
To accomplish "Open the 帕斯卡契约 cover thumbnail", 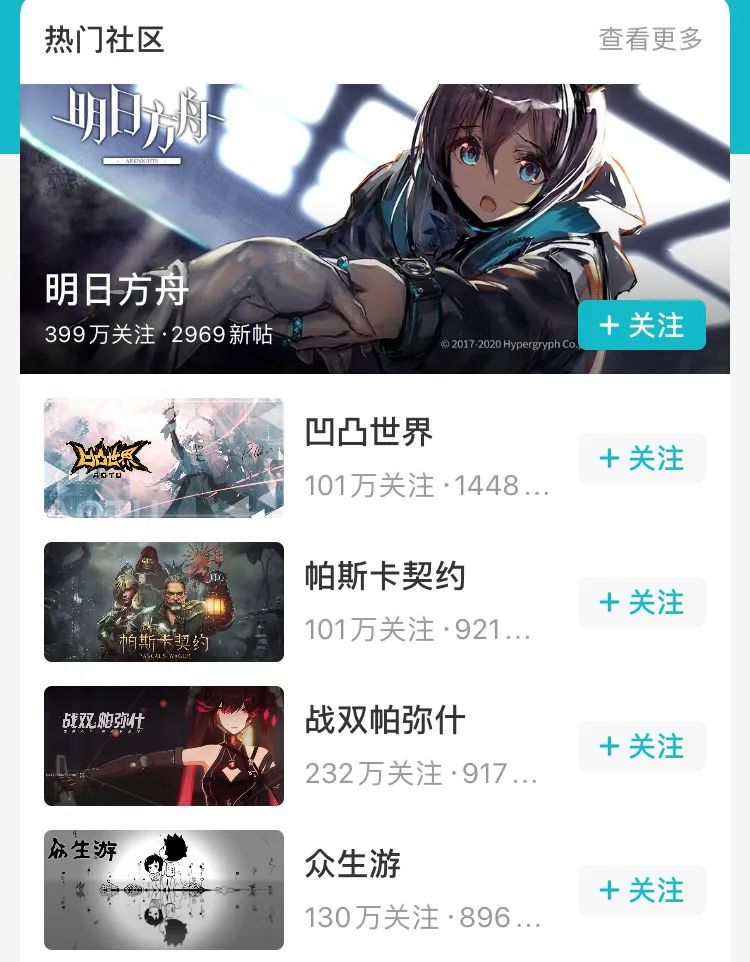I will point(164,602).
